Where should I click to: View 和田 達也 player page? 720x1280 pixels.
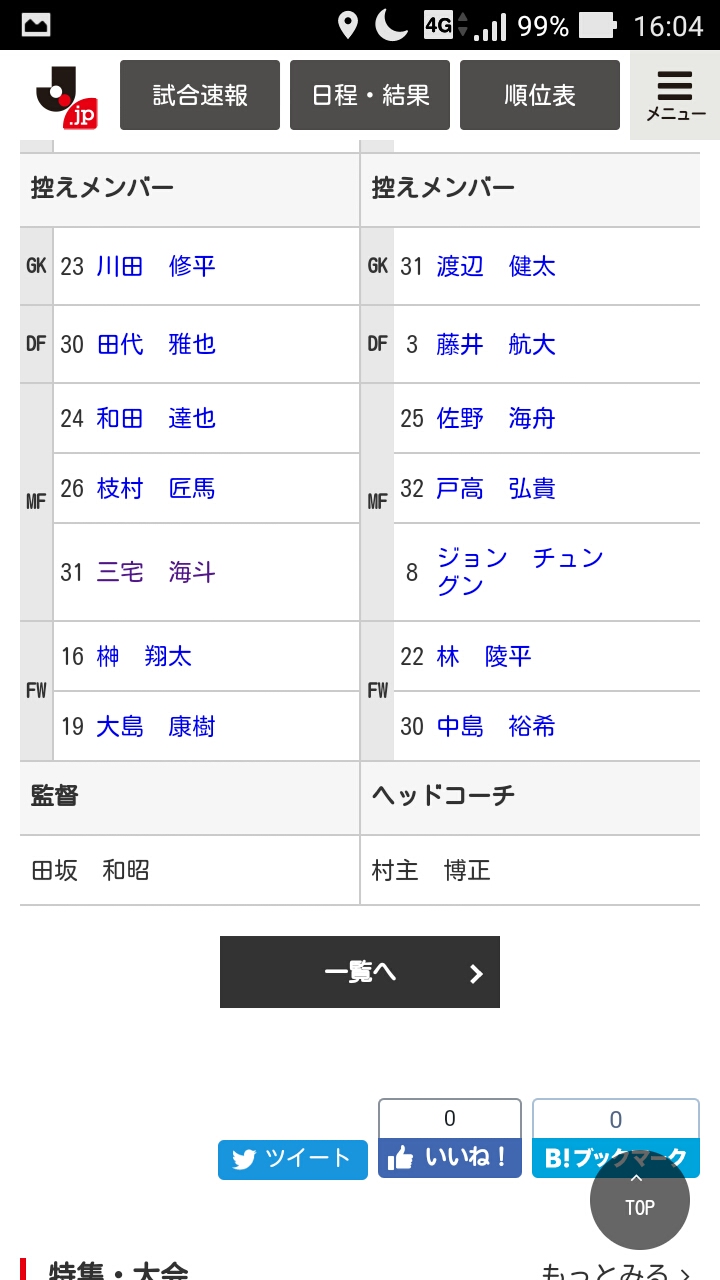(156, 419)
